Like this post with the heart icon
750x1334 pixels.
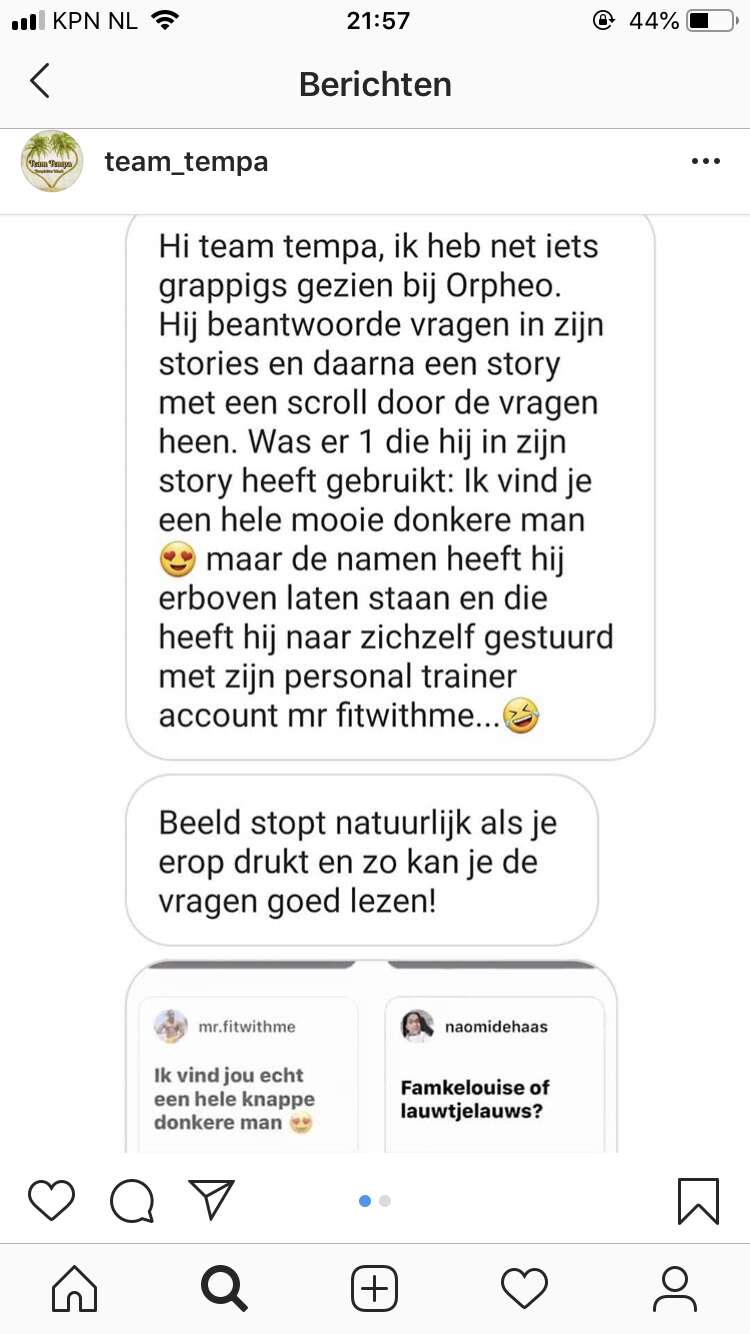pos(51,1200)
